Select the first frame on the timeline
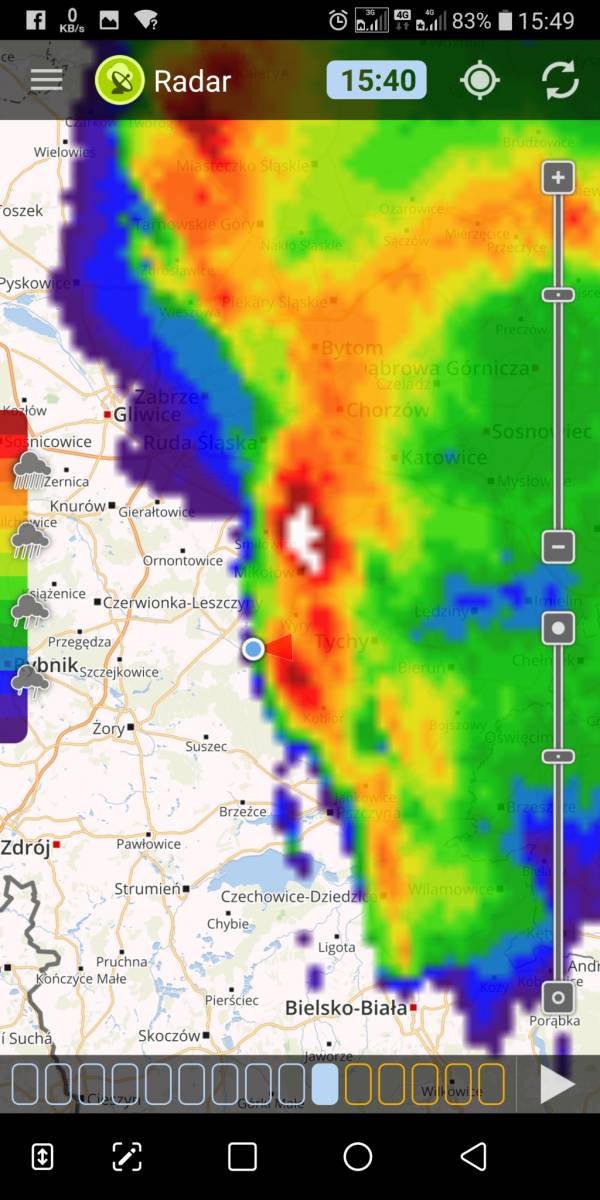600x1200 pixels. (25, 1084)
